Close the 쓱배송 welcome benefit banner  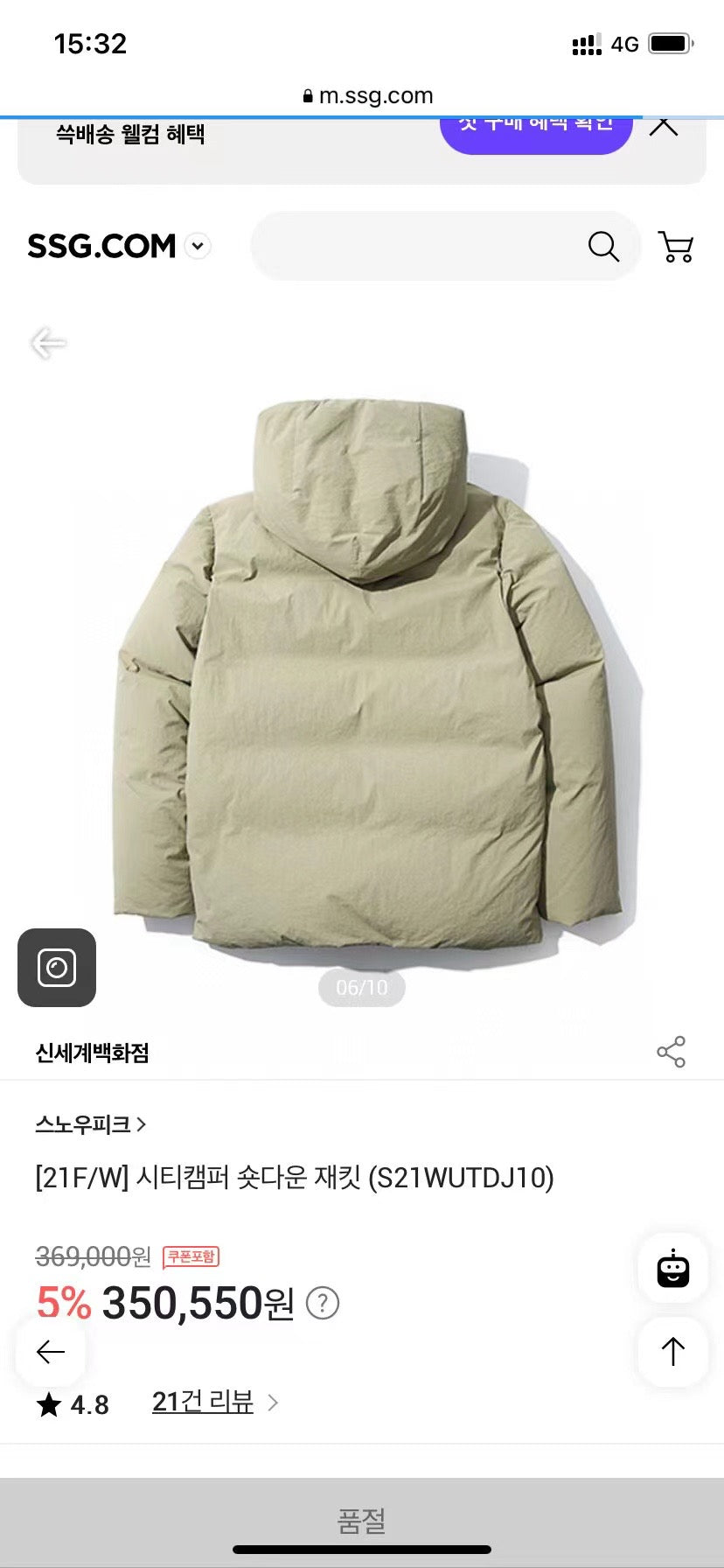point(664,127)
